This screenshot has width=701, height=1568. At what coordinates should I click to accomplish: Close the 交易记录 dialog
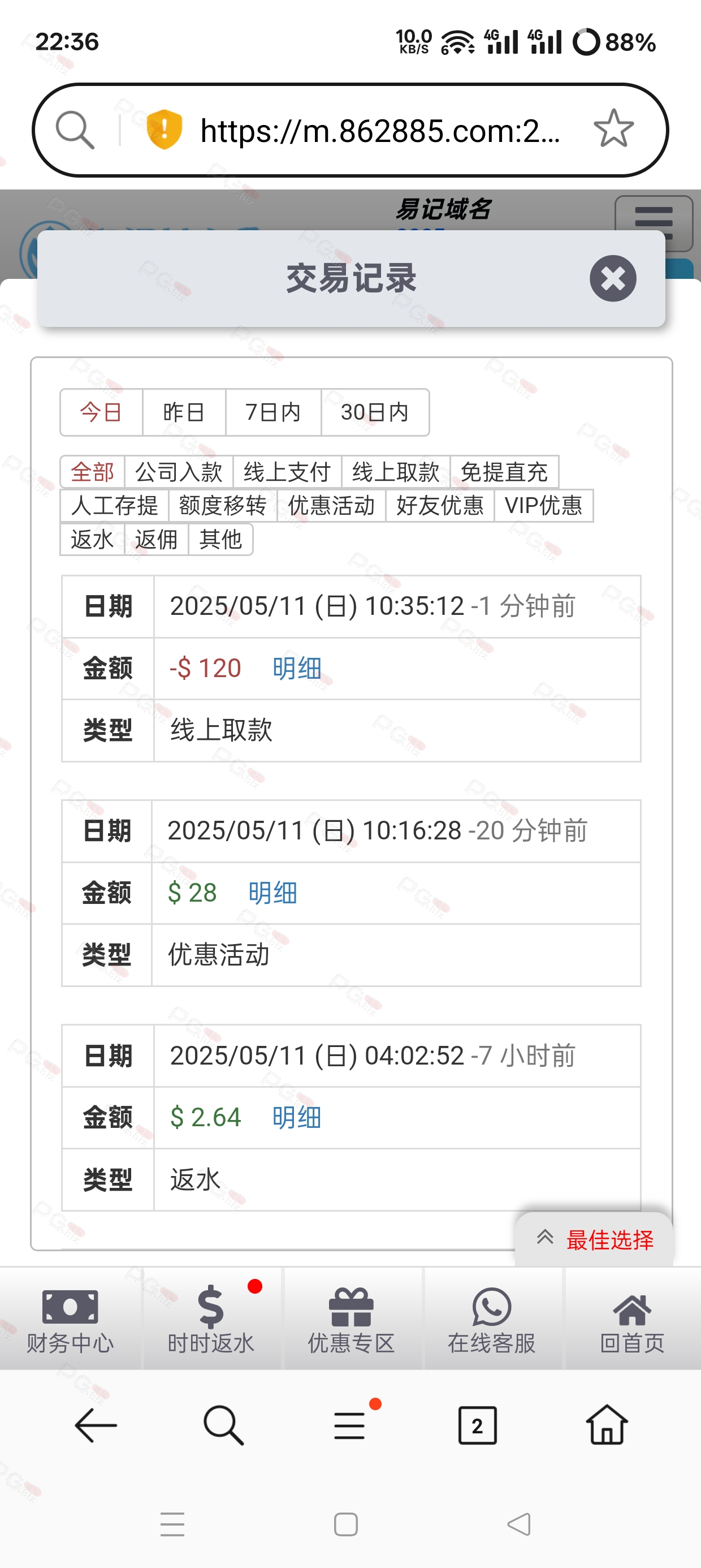613,278
